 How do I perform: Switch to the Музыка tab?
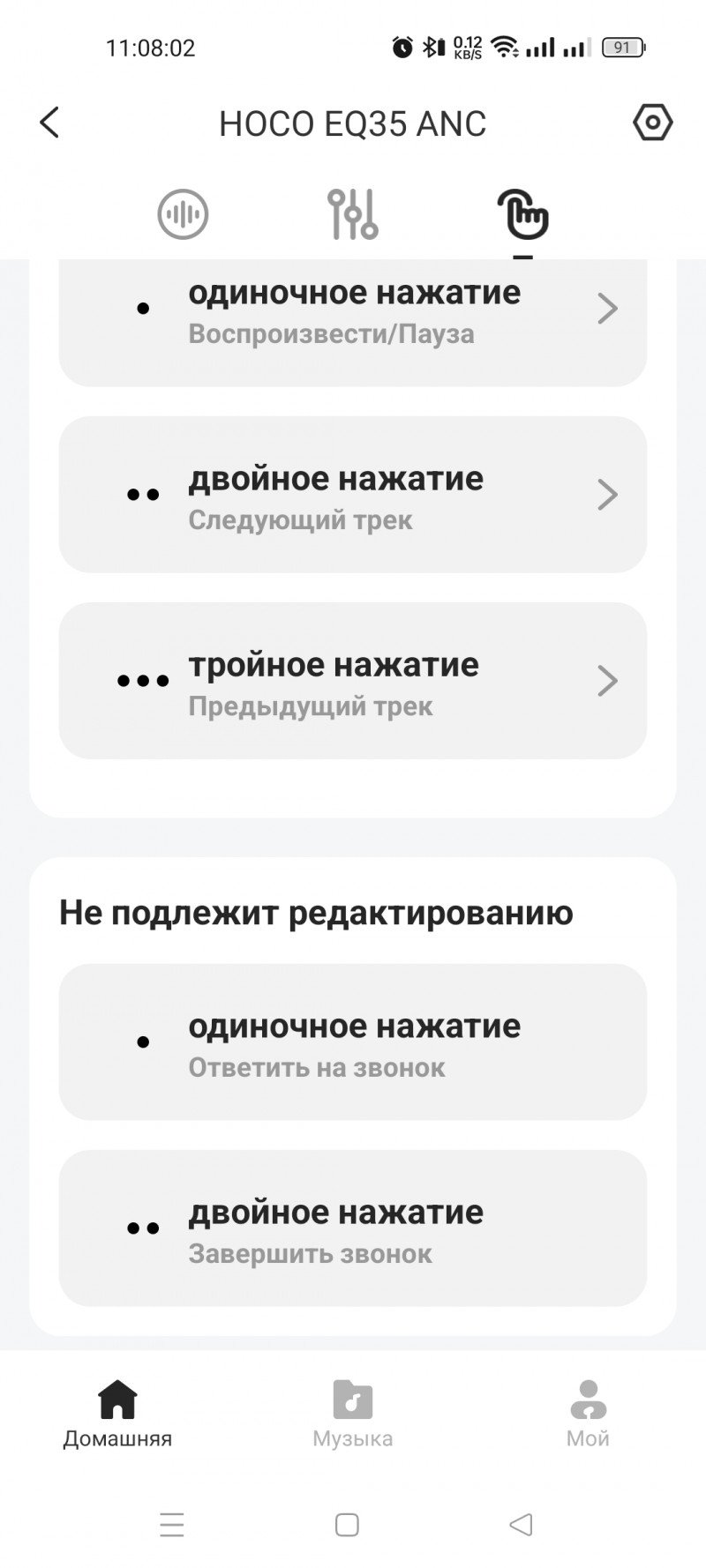click(352, 1414)
